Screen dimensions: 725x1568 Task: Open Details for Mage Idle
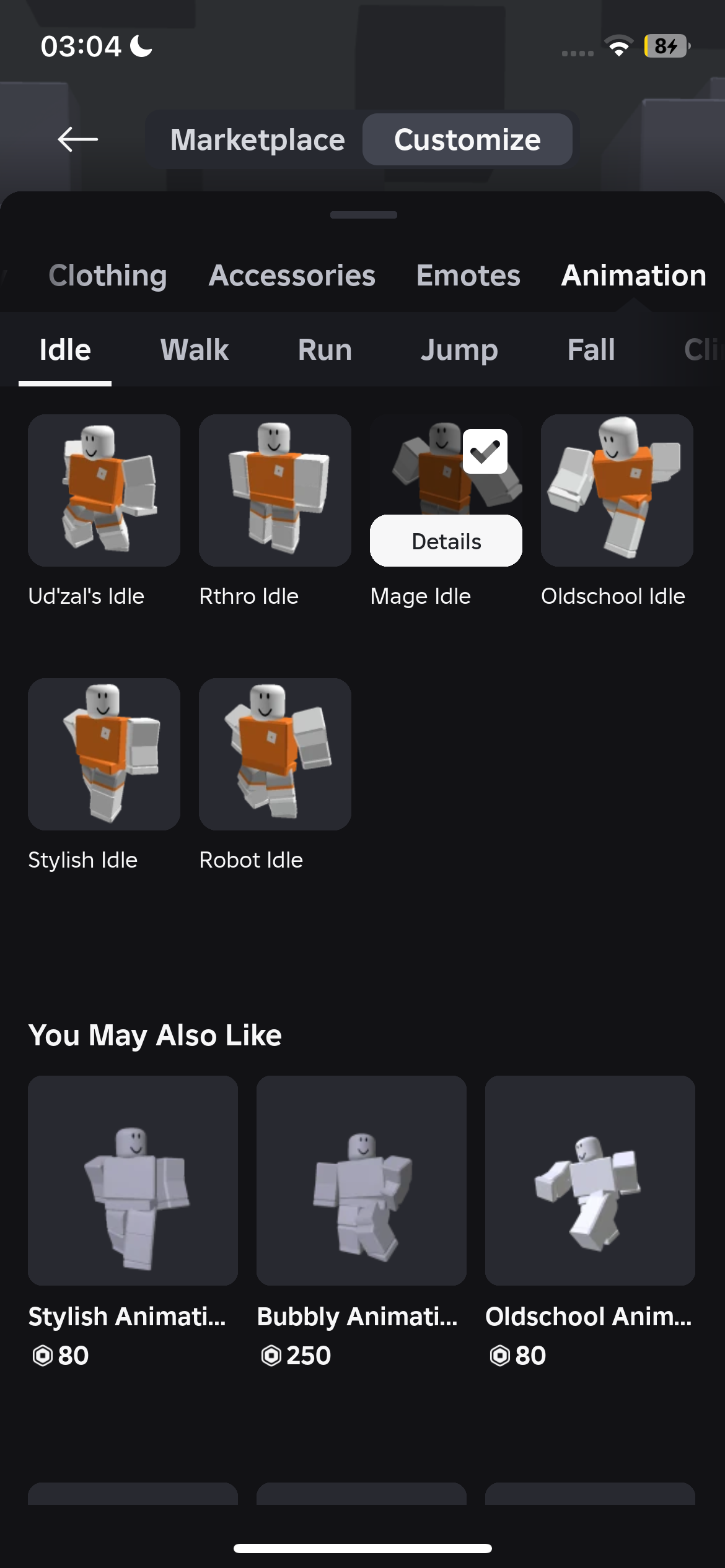click(x=446, y=541)
